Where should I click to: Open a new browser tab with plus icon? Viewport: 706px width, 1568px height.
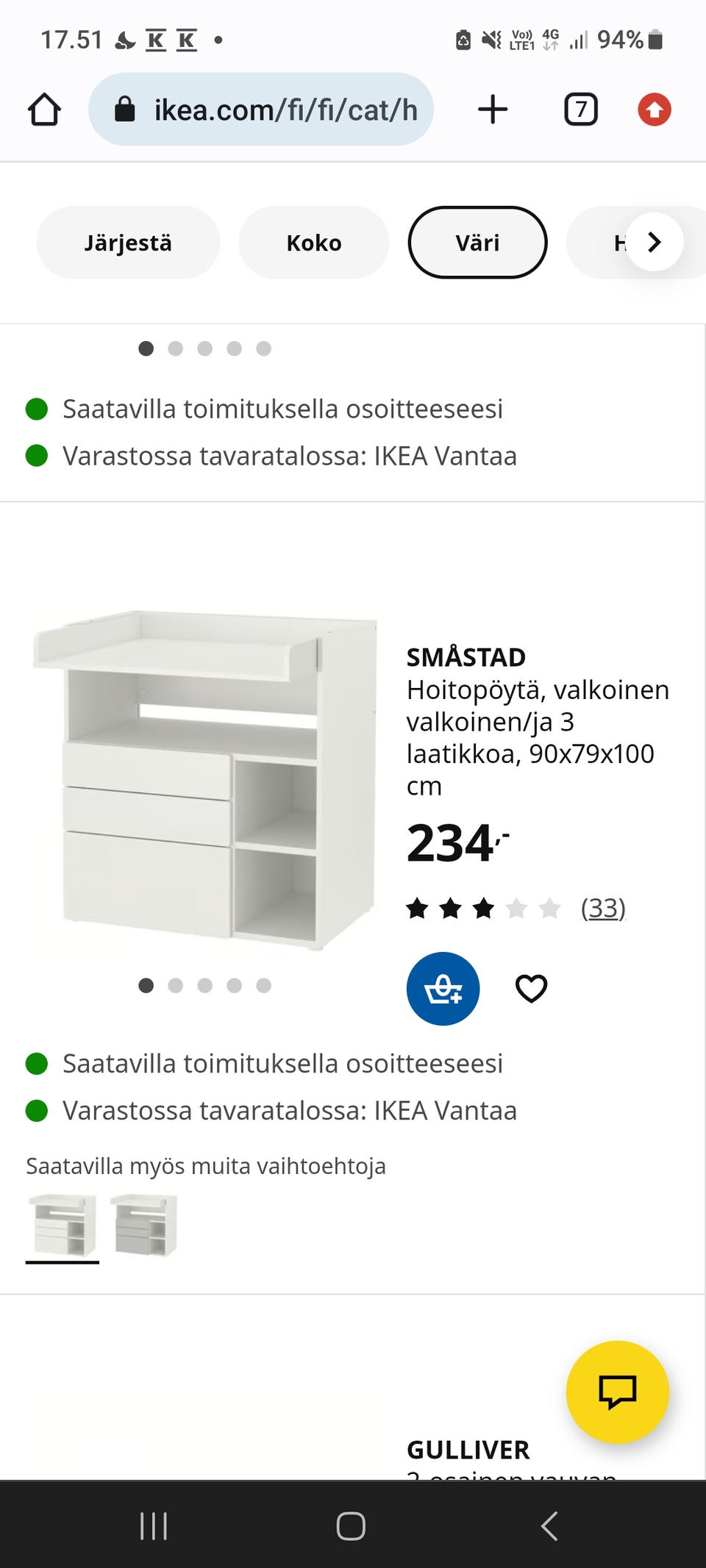(492, 109)
